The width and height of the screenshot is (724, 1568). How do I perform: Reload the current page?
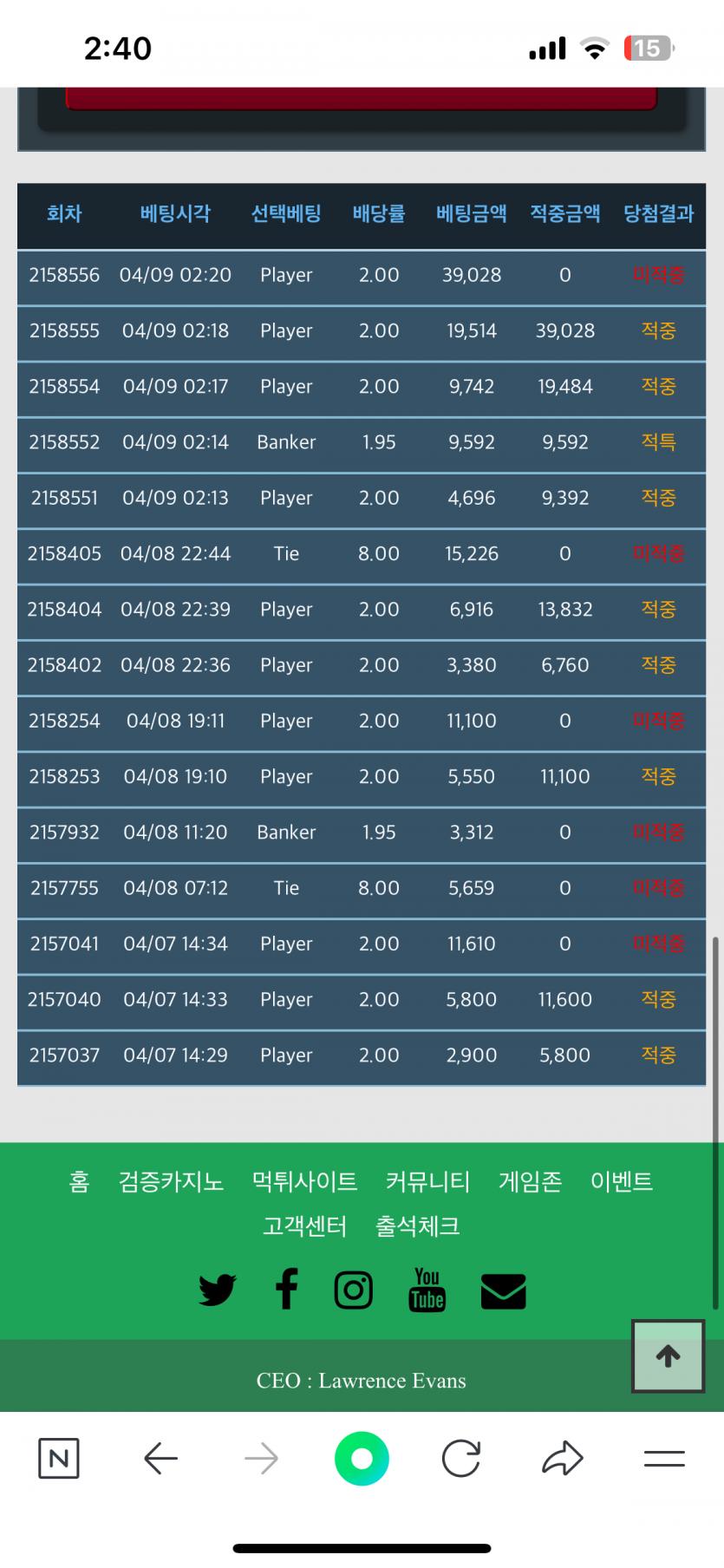tap(461, 1459)
